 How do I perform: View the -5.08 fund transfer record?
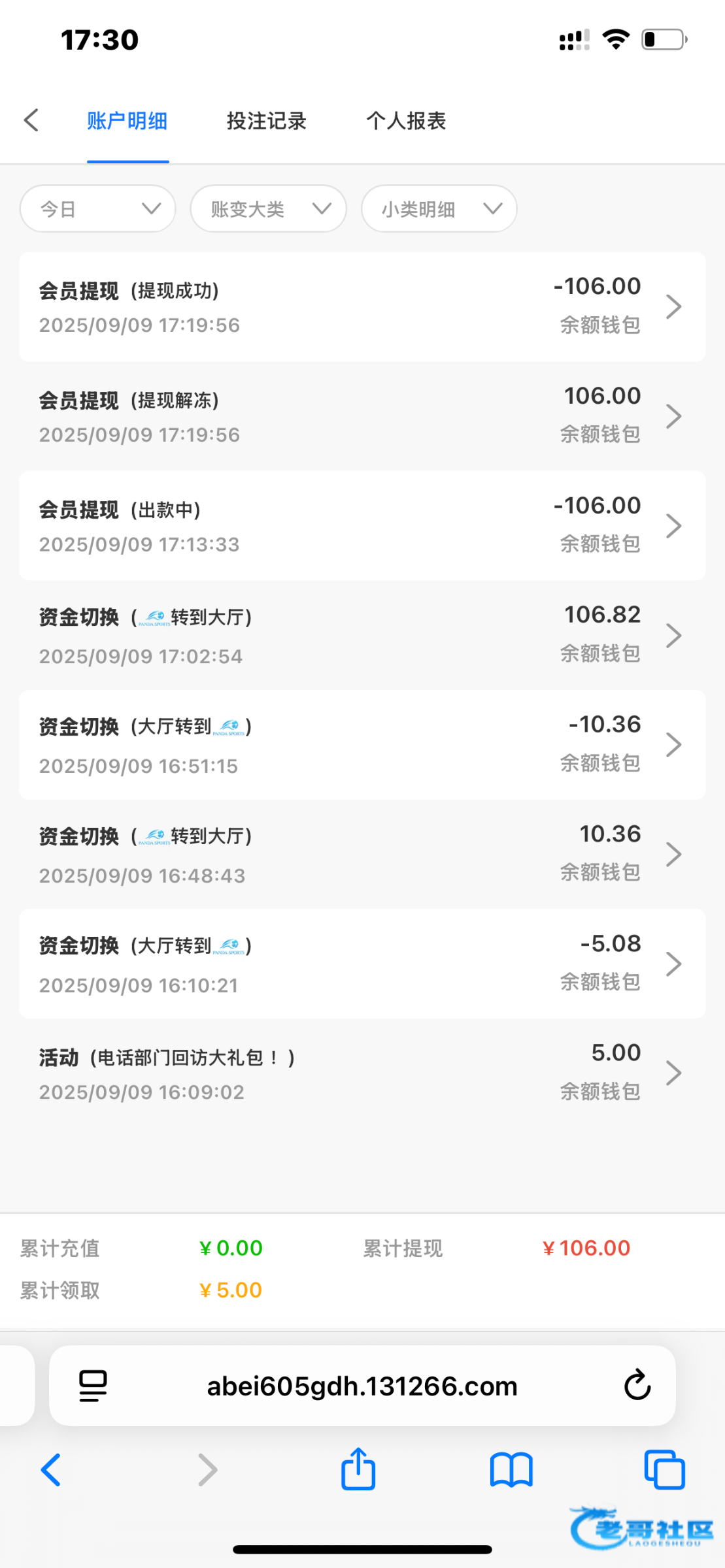pos(362,964)
